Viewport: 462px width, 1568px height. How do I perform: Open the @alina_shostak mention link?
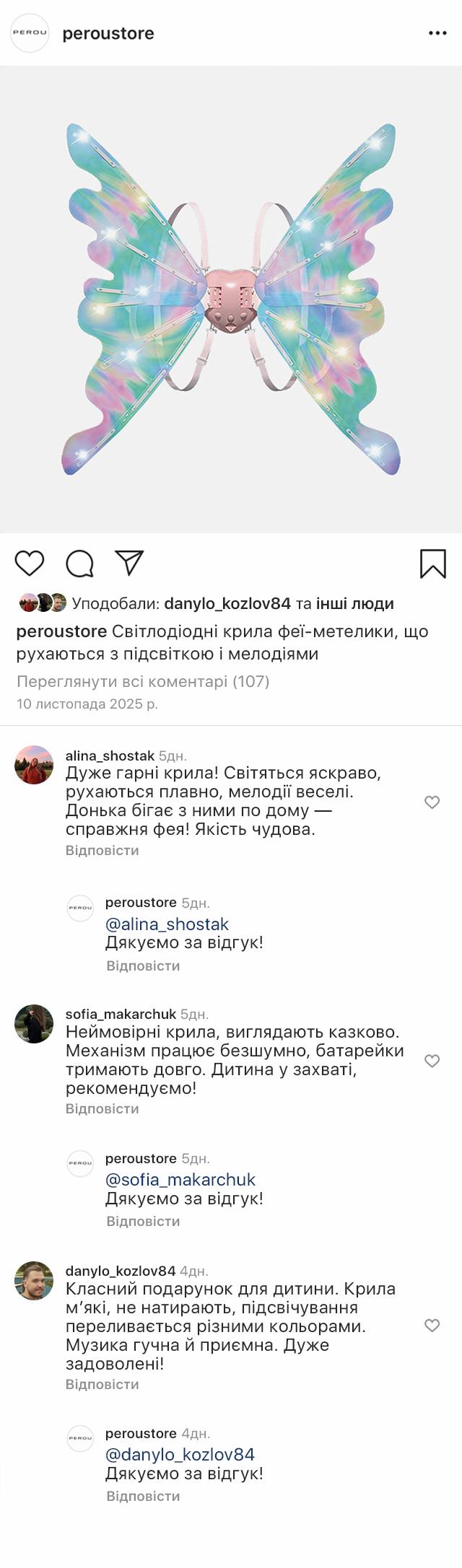[x=167, y=924]
